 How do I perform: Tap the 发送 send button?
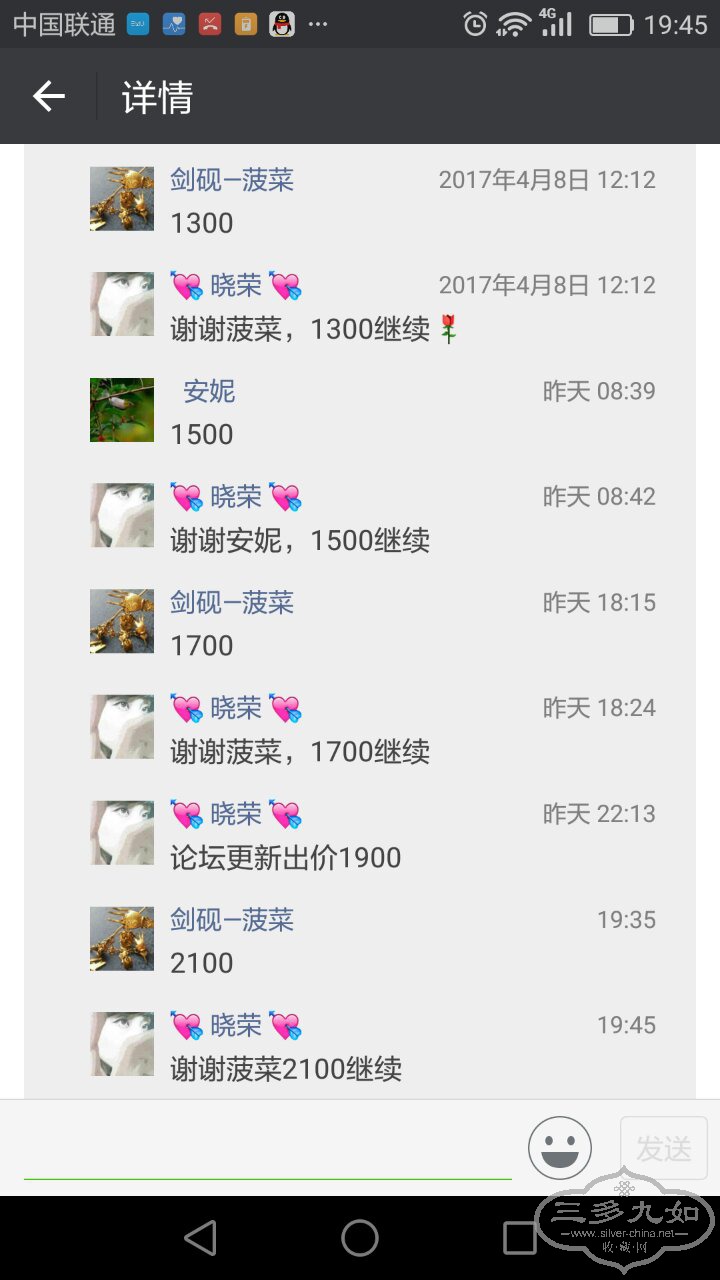(663, 1149)
